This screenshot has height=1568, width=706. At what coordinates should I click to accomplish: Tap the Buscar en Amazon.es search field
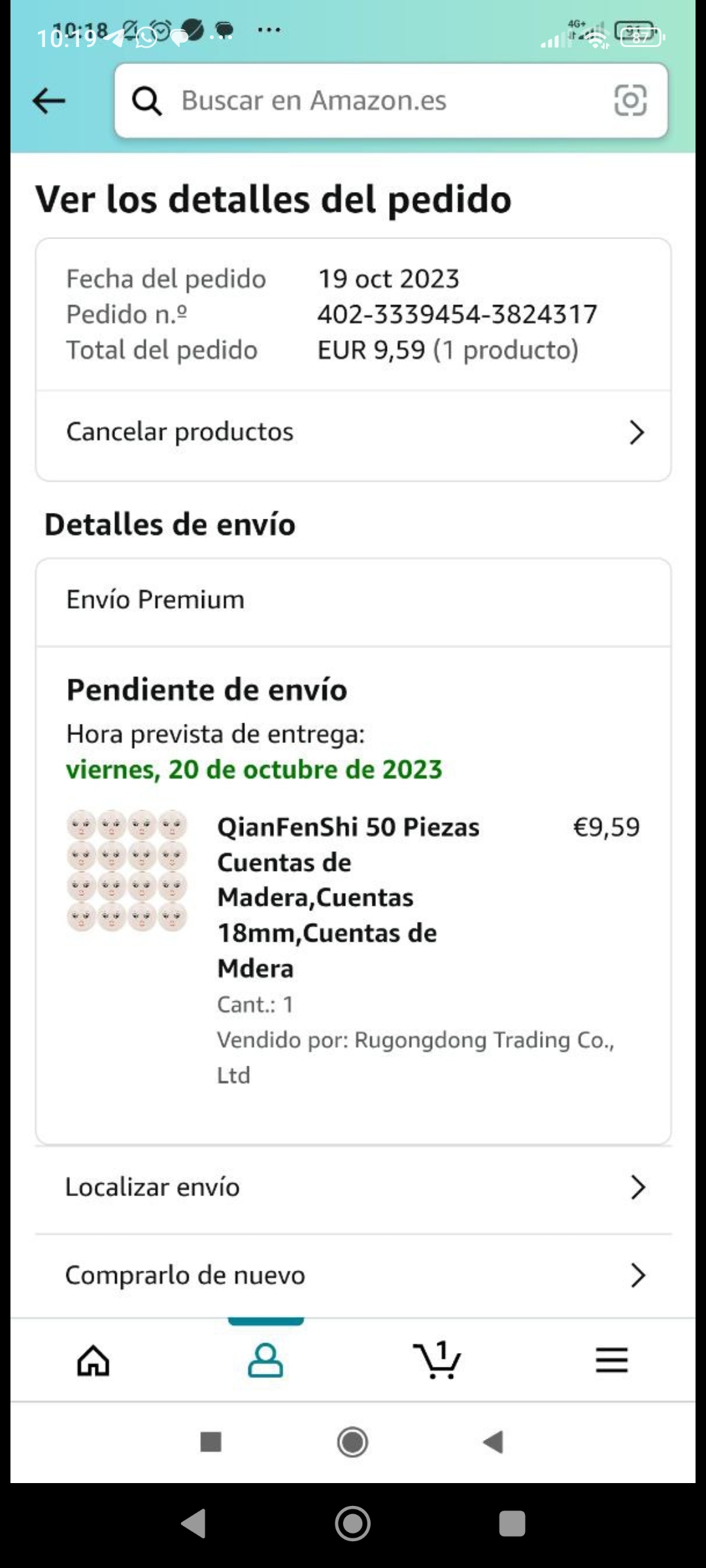366,101
